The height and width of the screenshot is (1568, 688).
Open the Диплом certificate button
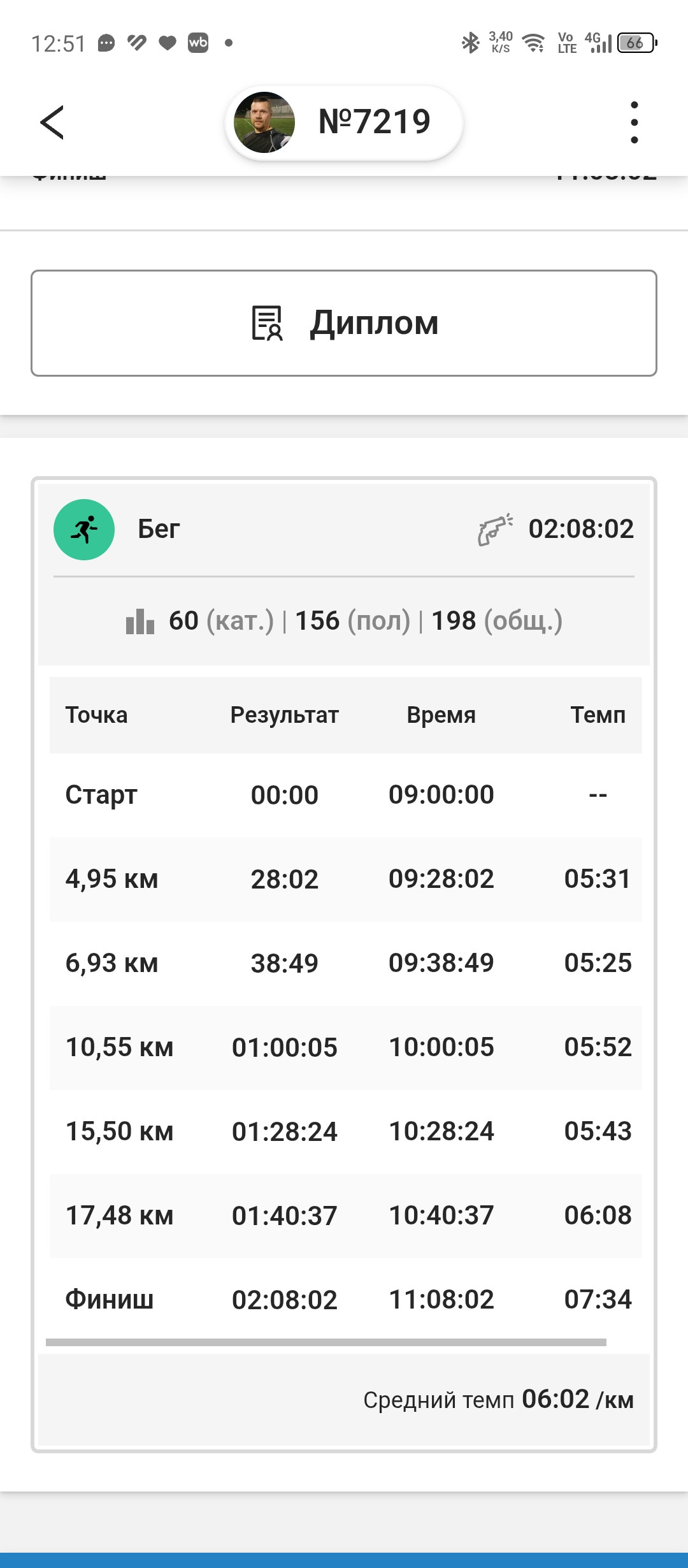coord(344,323)
